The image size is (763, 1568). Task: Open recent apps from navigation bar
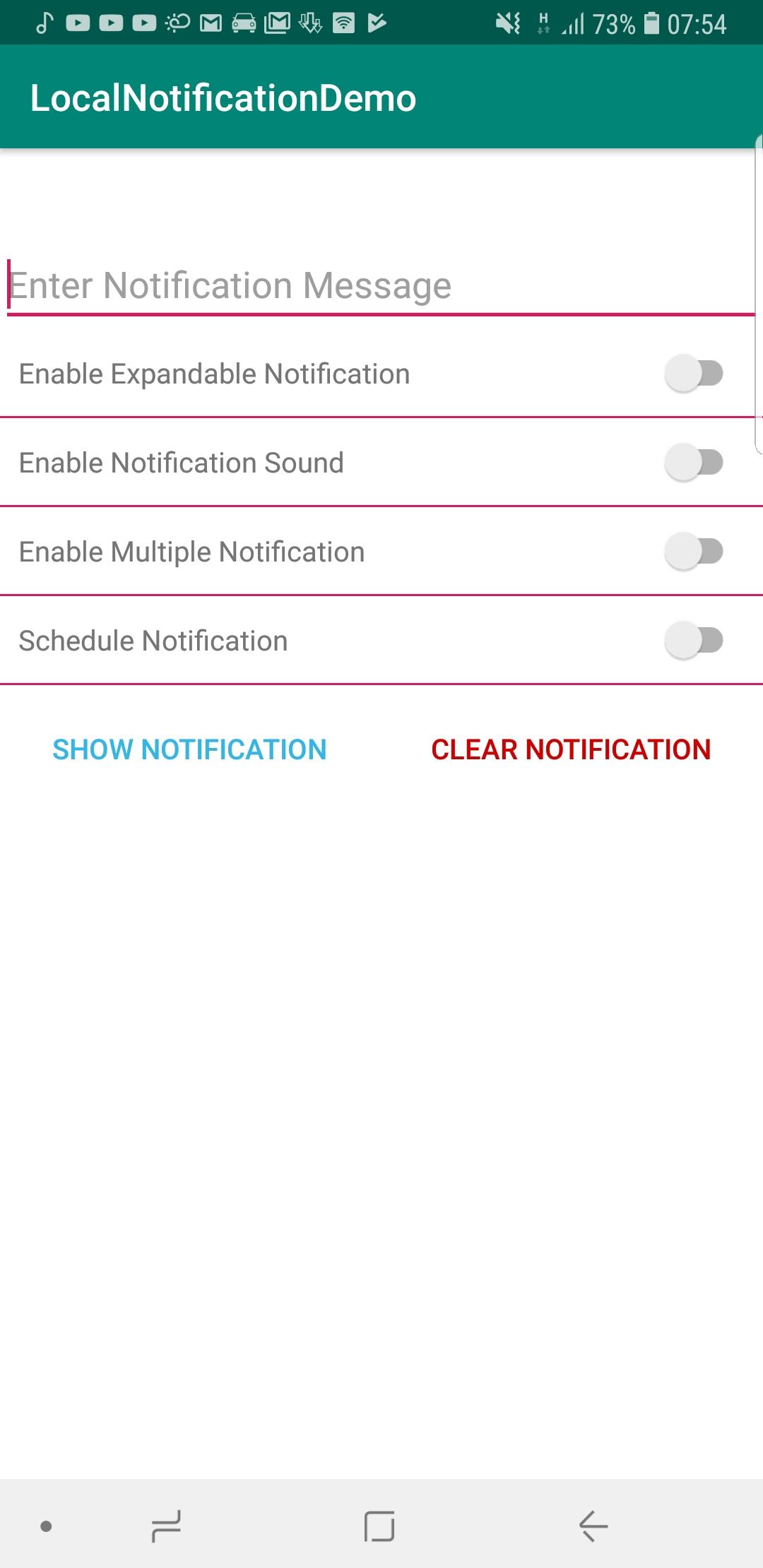pyautogui.click(x=167, y=1526)
